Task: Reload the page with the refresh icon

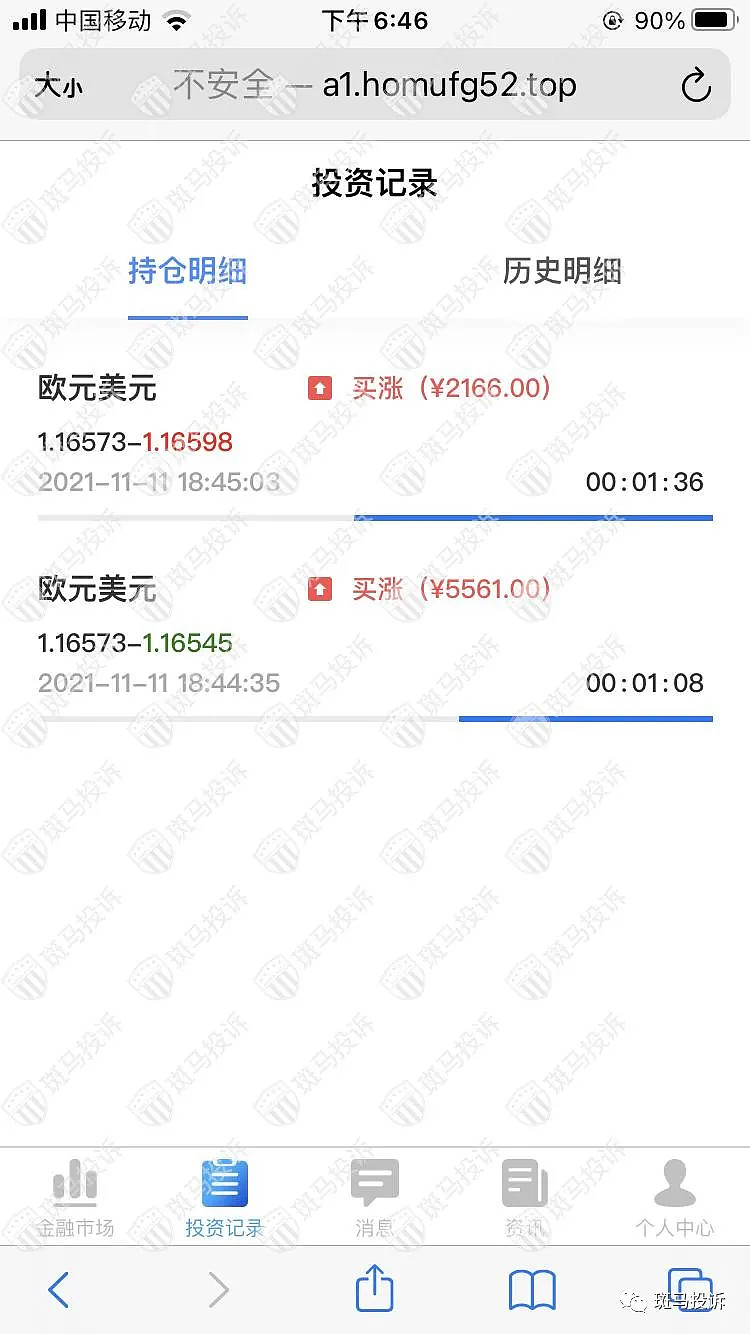Action: point(696,86)
